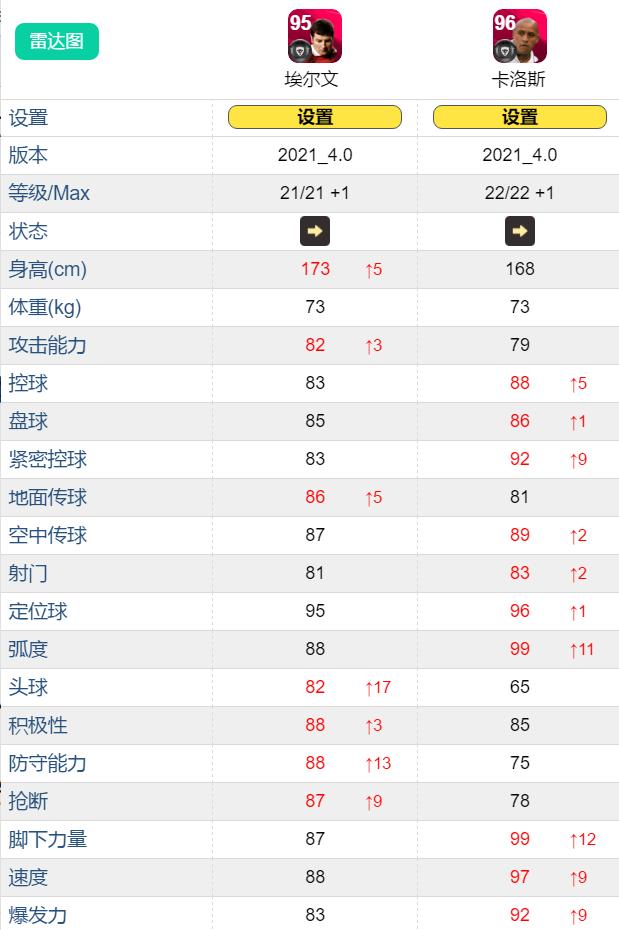Open 卡洛斯 player card

[x=519, y=37]
